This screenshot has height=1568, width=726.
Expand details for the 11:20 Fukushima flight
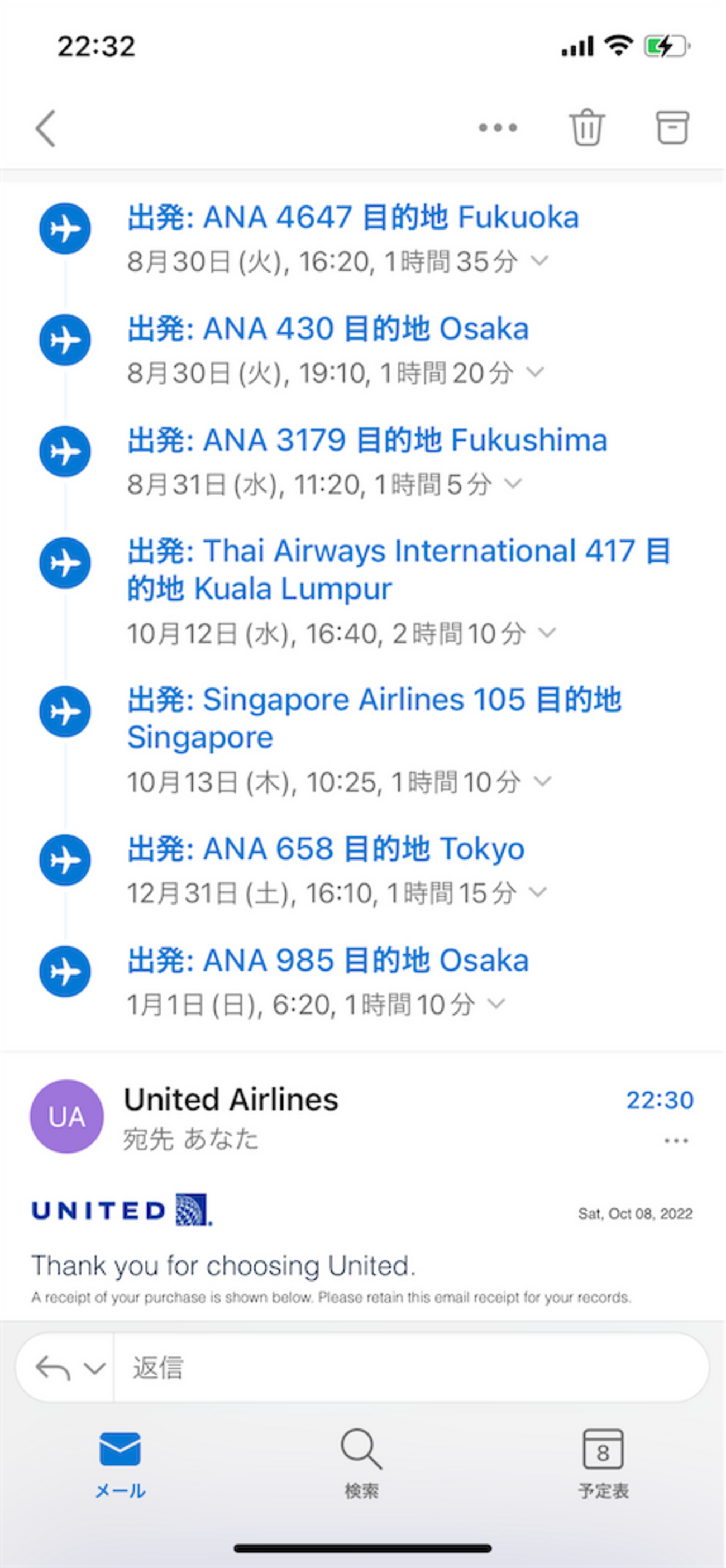click(x=513, y=484)
